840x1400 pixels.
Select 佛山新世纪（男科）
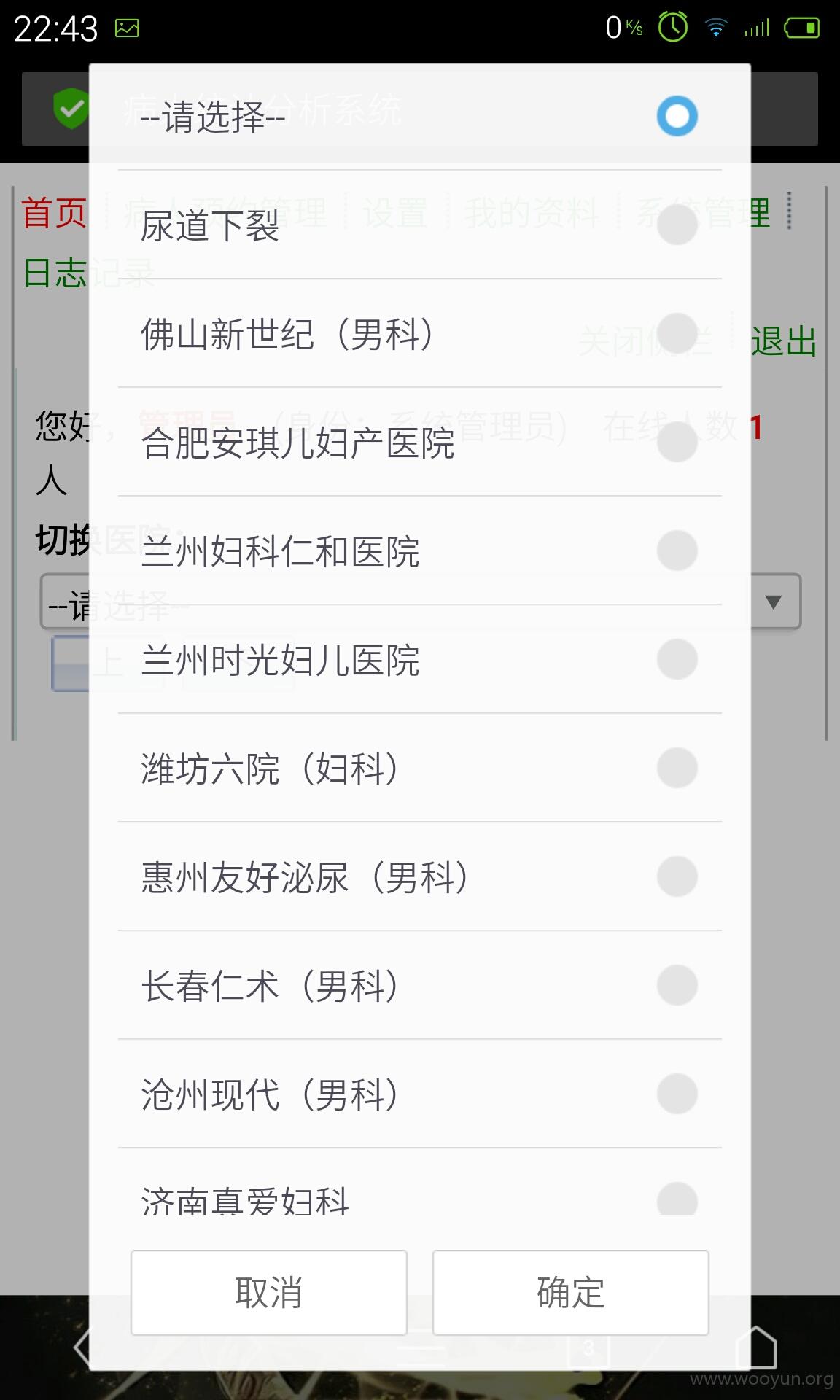[x=419, y=333]
